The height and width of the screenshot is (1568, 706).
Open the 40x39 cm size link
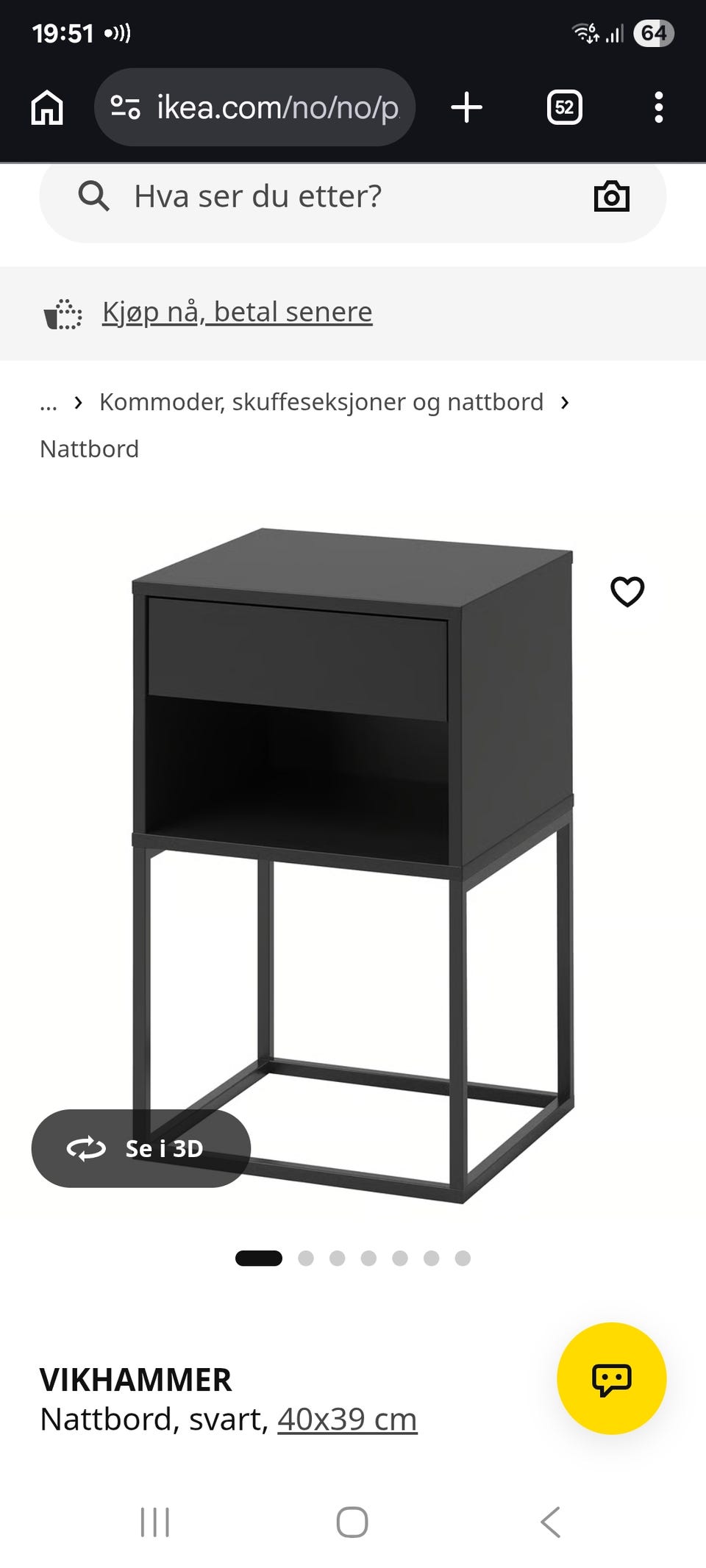347,1419
